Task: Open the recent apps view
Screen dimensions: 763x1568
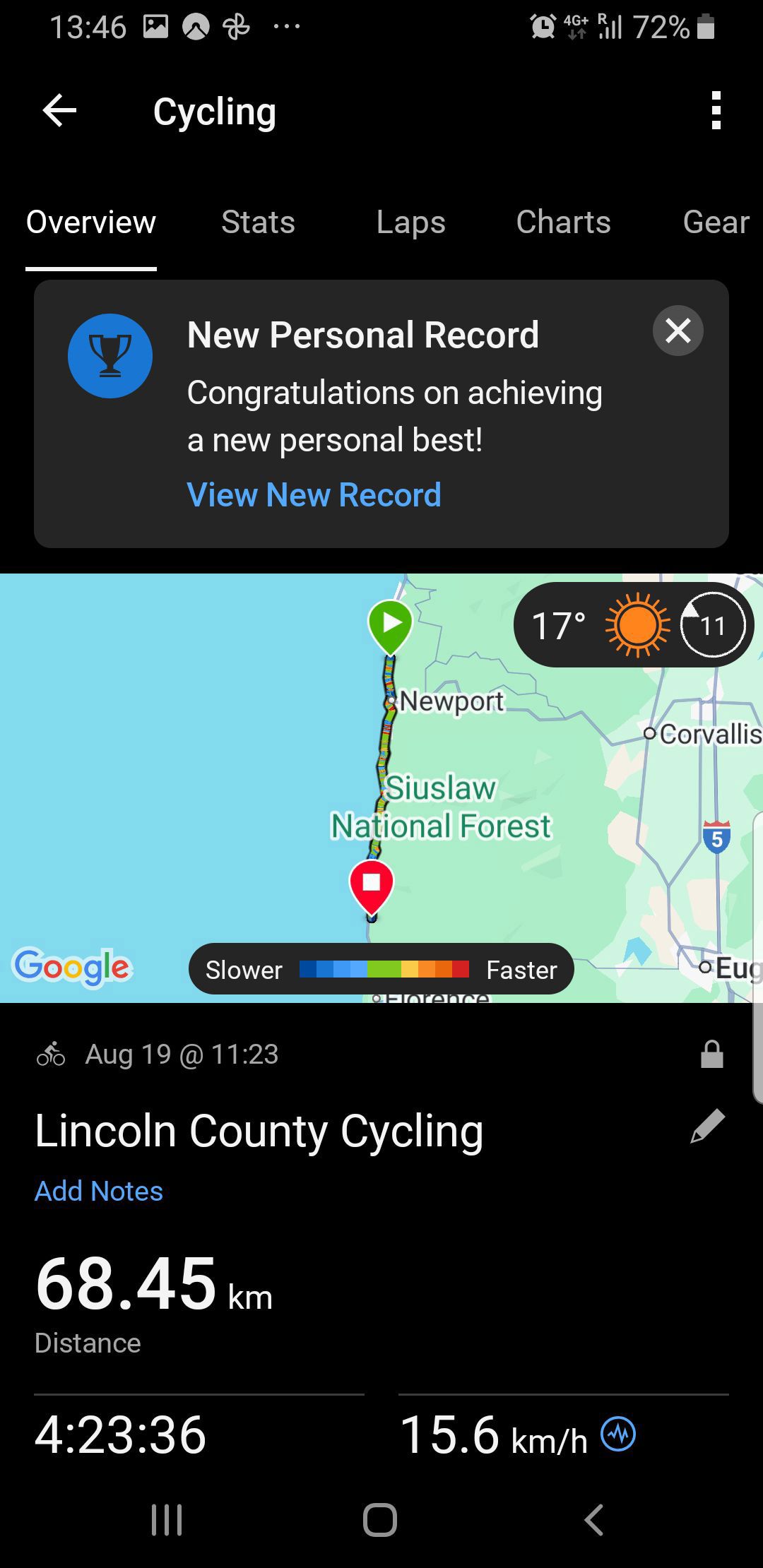Action: [x=167, y=1520]
